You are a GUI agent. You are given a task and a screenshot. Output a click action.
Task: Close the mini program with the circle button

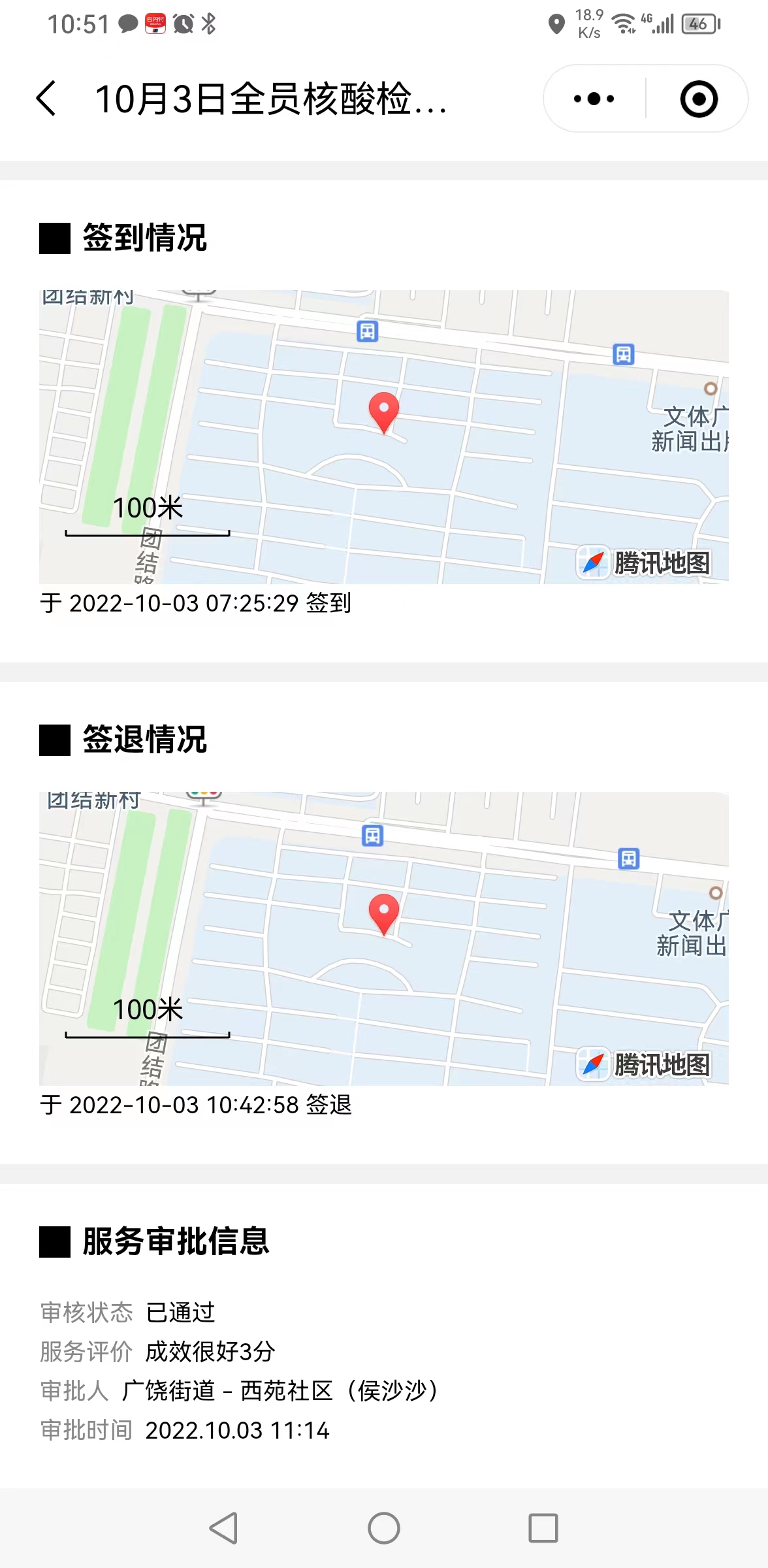click(699, 99)
